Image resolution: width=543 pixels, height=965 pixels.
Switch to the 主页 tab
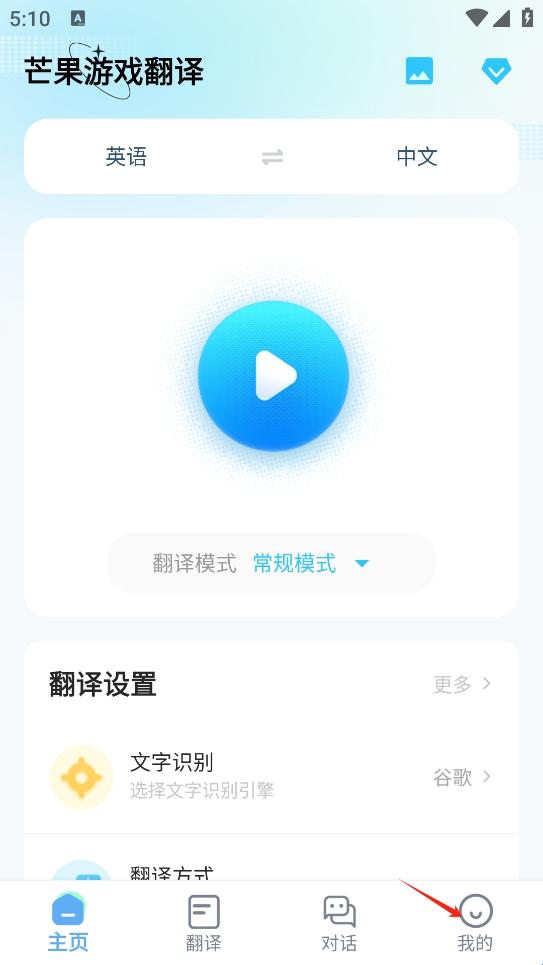[68, 923]
